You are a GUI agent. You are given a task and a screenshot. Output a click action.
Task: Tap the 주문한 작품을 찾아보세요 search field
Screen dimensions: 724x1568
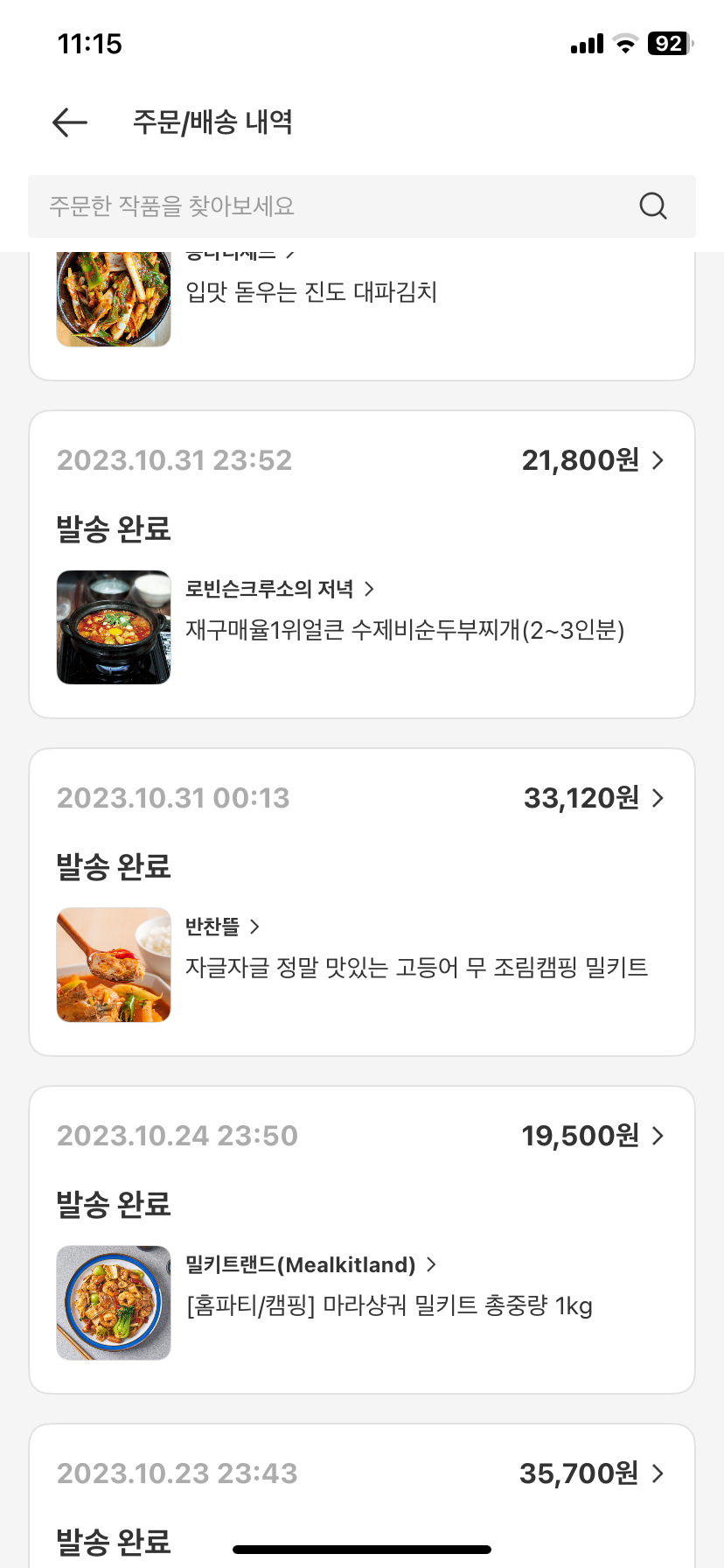332,206
